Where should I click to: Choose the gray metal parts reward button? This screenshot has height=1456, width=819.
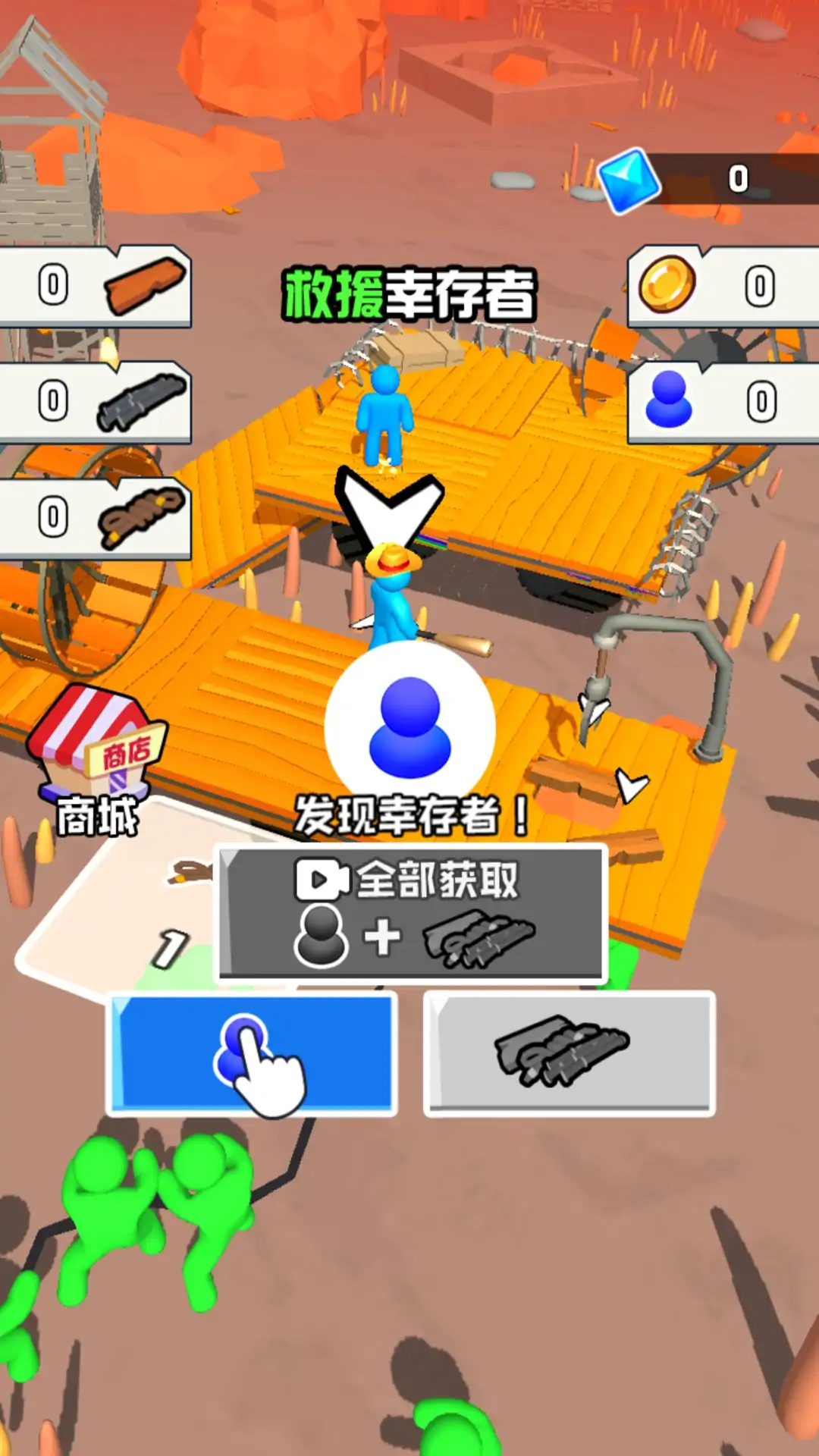(x=569, y=1054)
